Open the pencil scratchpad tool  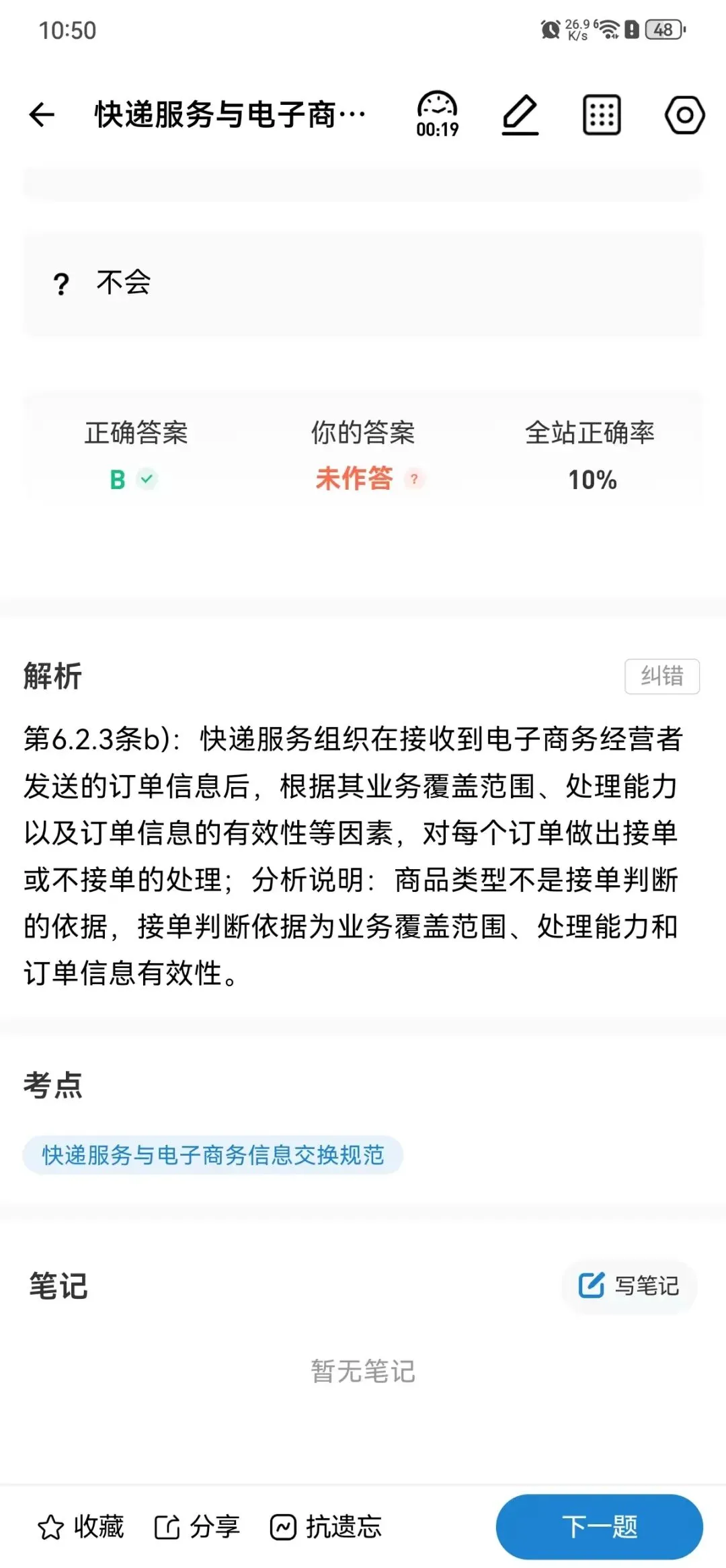click(520, 114)
